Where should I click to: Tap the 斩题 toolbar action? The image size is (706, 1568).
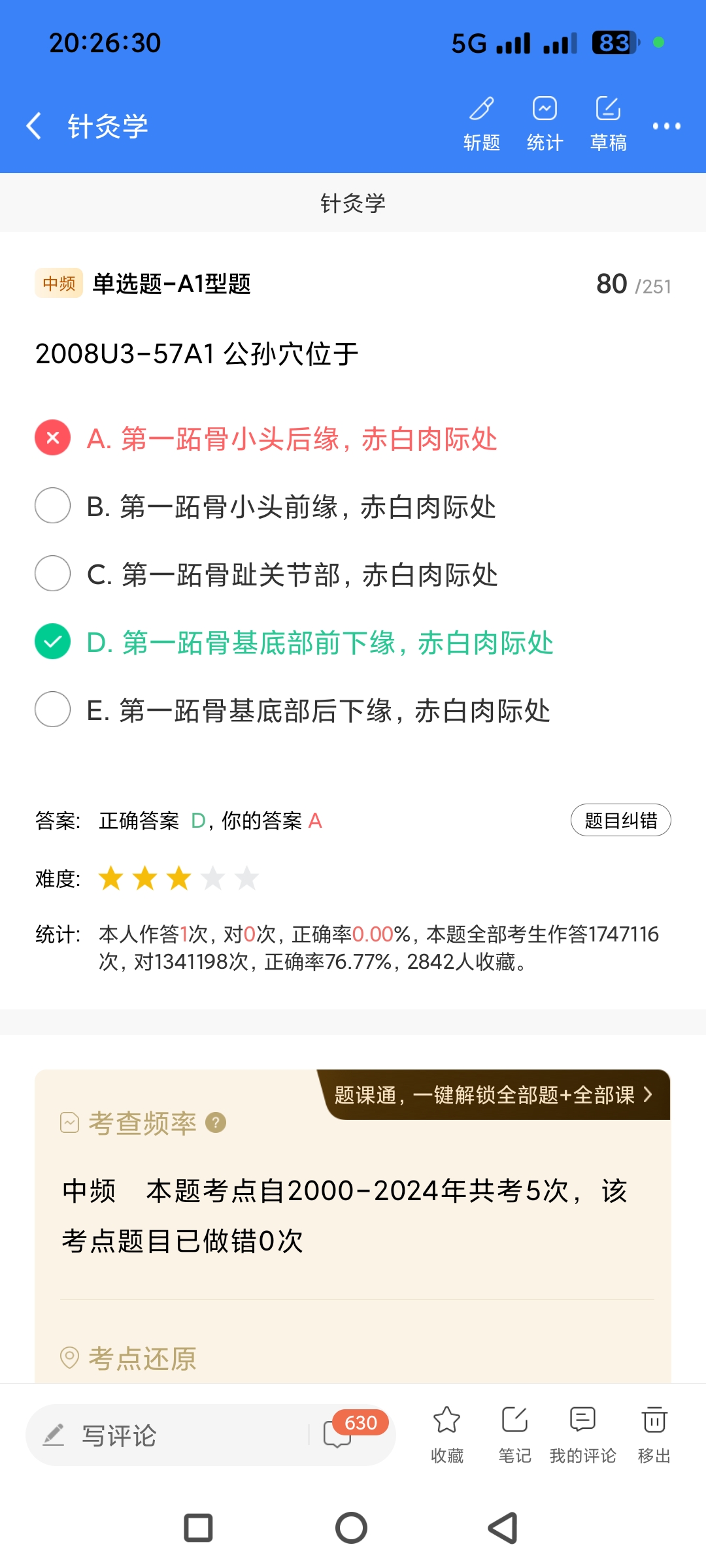click(482, 124)
